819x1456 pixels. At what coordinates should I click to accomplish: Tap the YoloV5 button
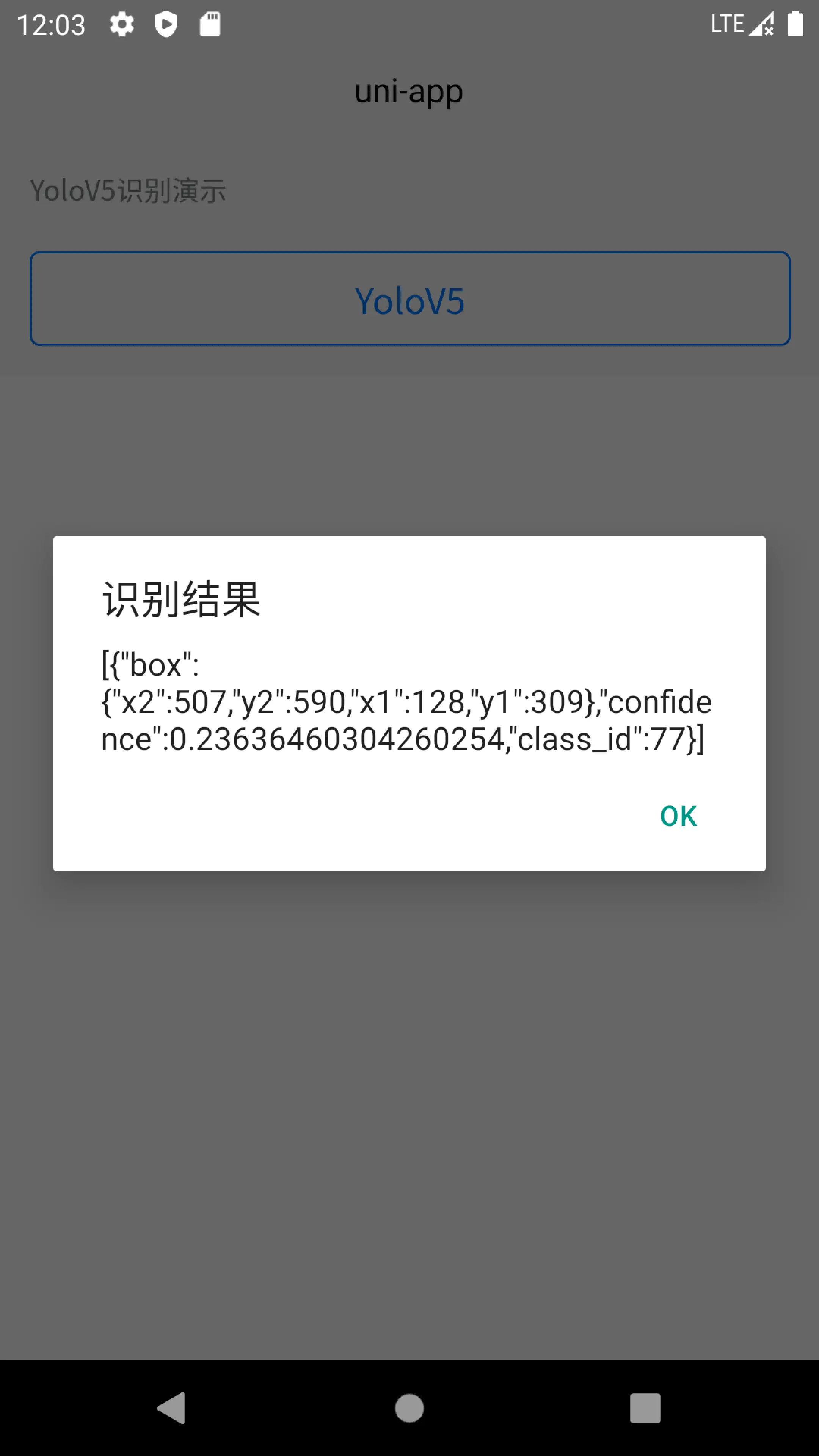pos(410,298)
